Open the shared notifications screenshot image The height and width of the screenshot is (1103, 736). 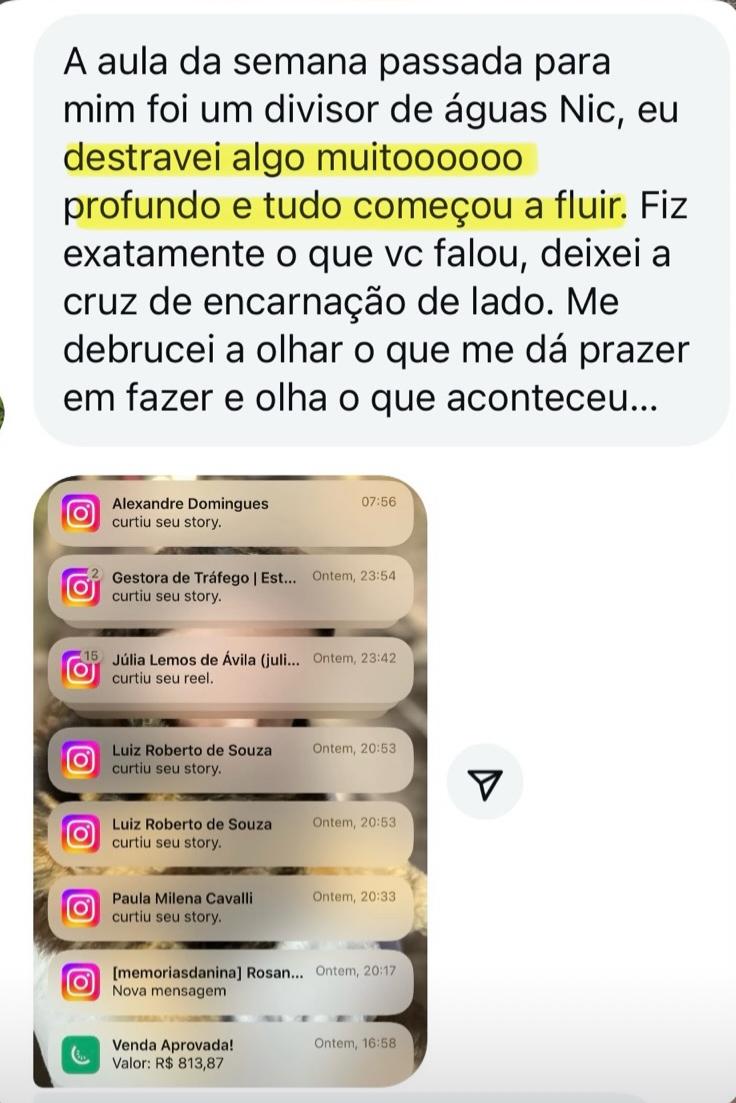coord(230,780)
